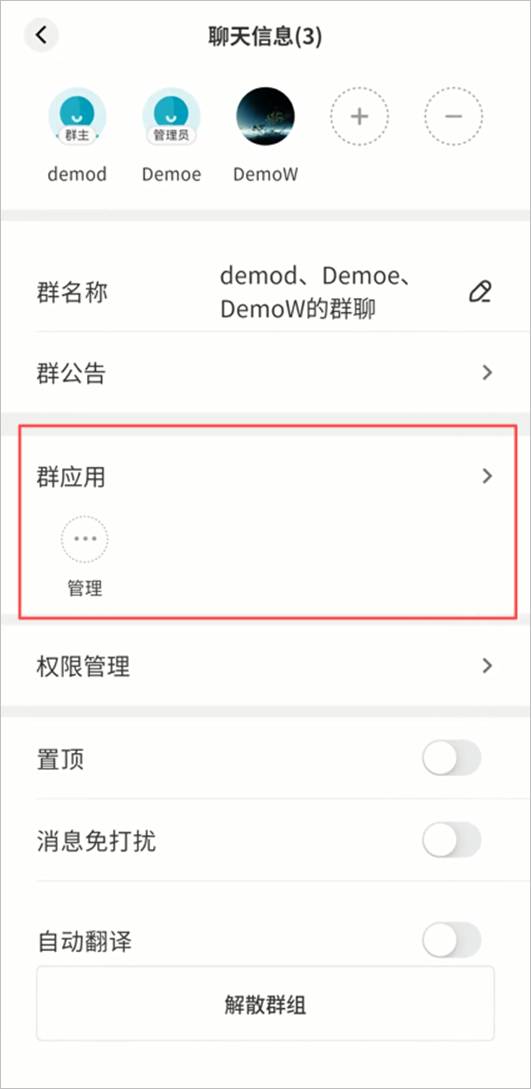This screenshot has height=1089, width=531.
Task: Tap the 解散群组 button
Action: 265,1004
